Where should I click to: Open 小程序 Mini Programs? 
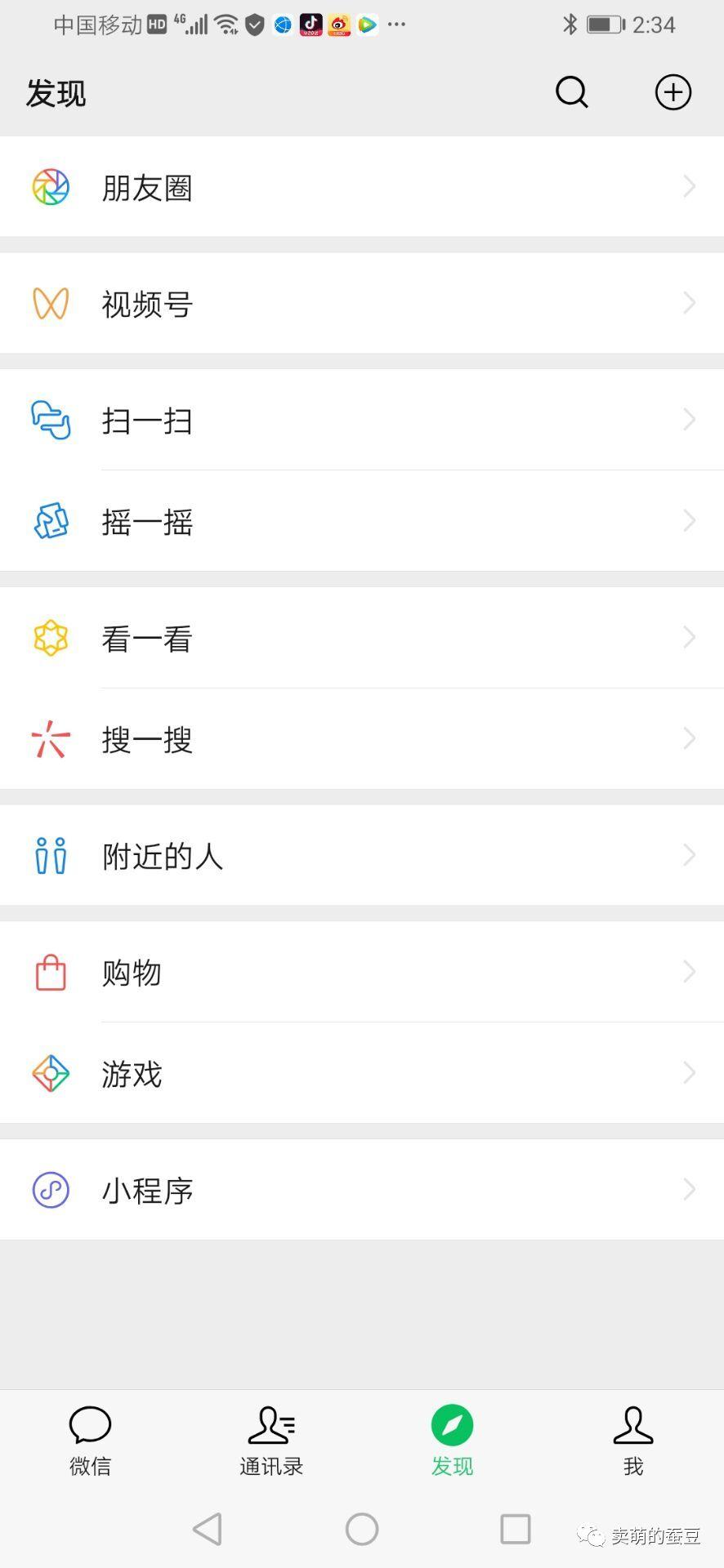click(x=147, y=1190)
